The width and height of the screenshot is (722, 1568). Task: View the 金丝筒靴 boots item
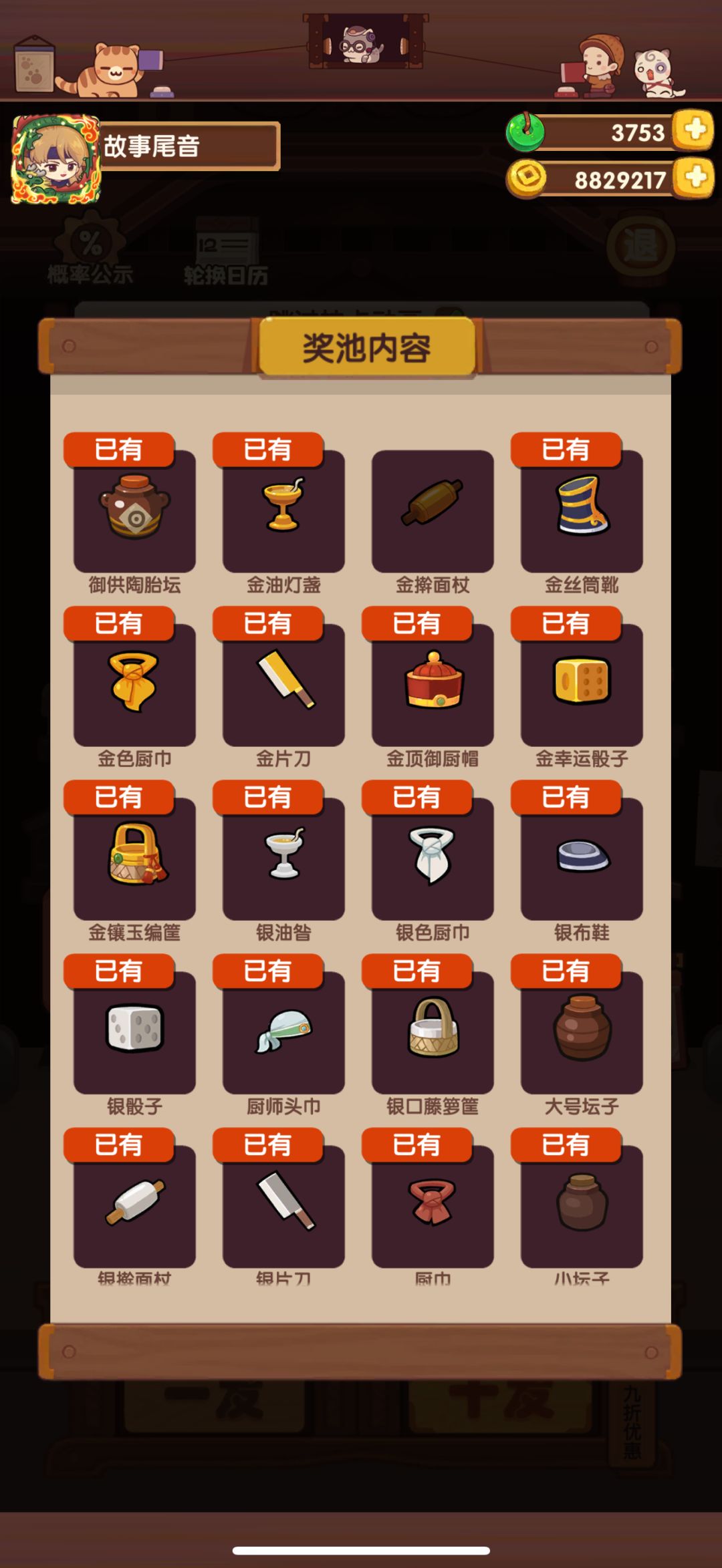coord(582,511)
